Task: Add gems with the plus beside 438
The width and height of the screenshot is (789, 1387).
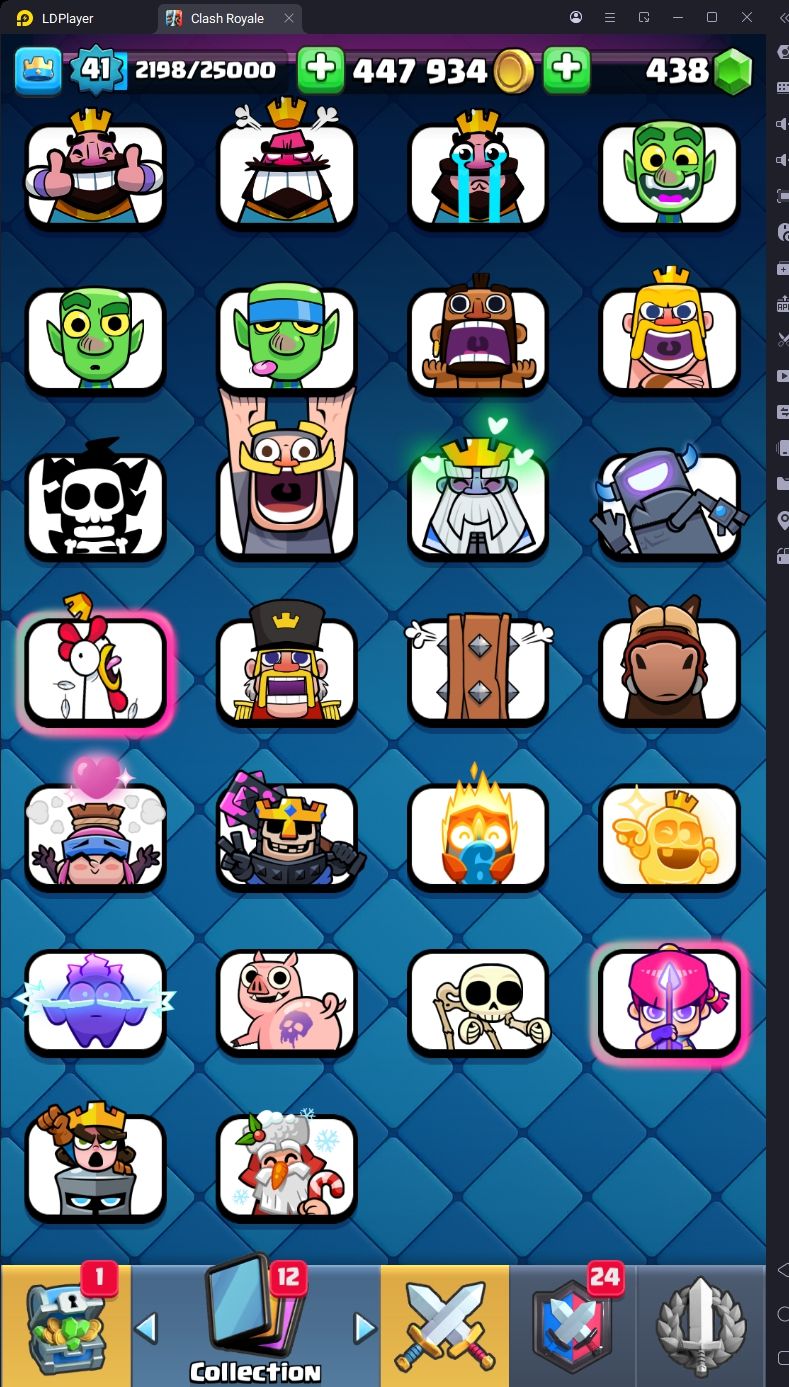Action: coord(567,70)
